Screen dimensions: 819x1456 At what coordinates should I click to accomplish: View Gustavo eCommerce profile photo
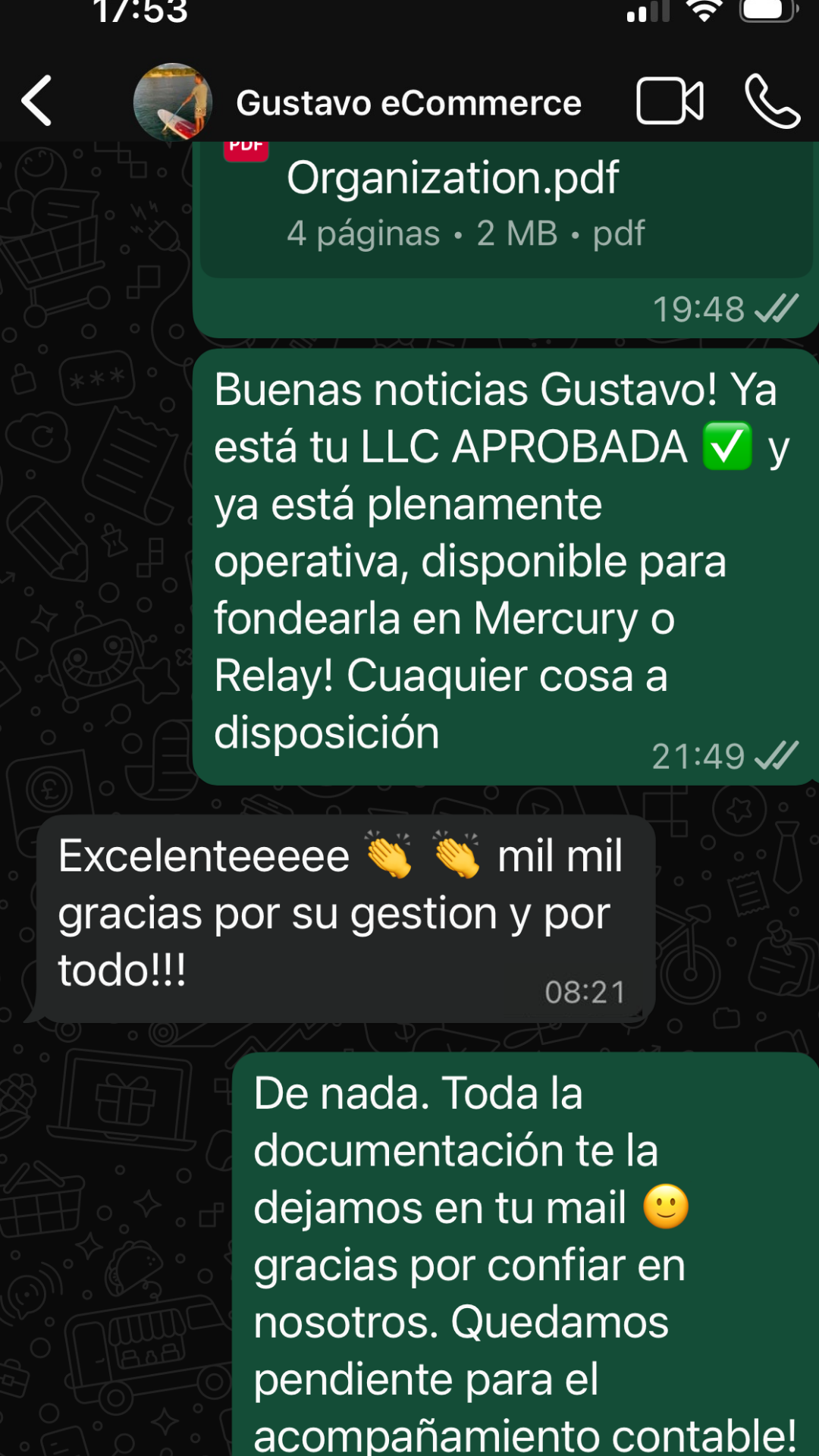pyautogui.click(x=172, y=102)
